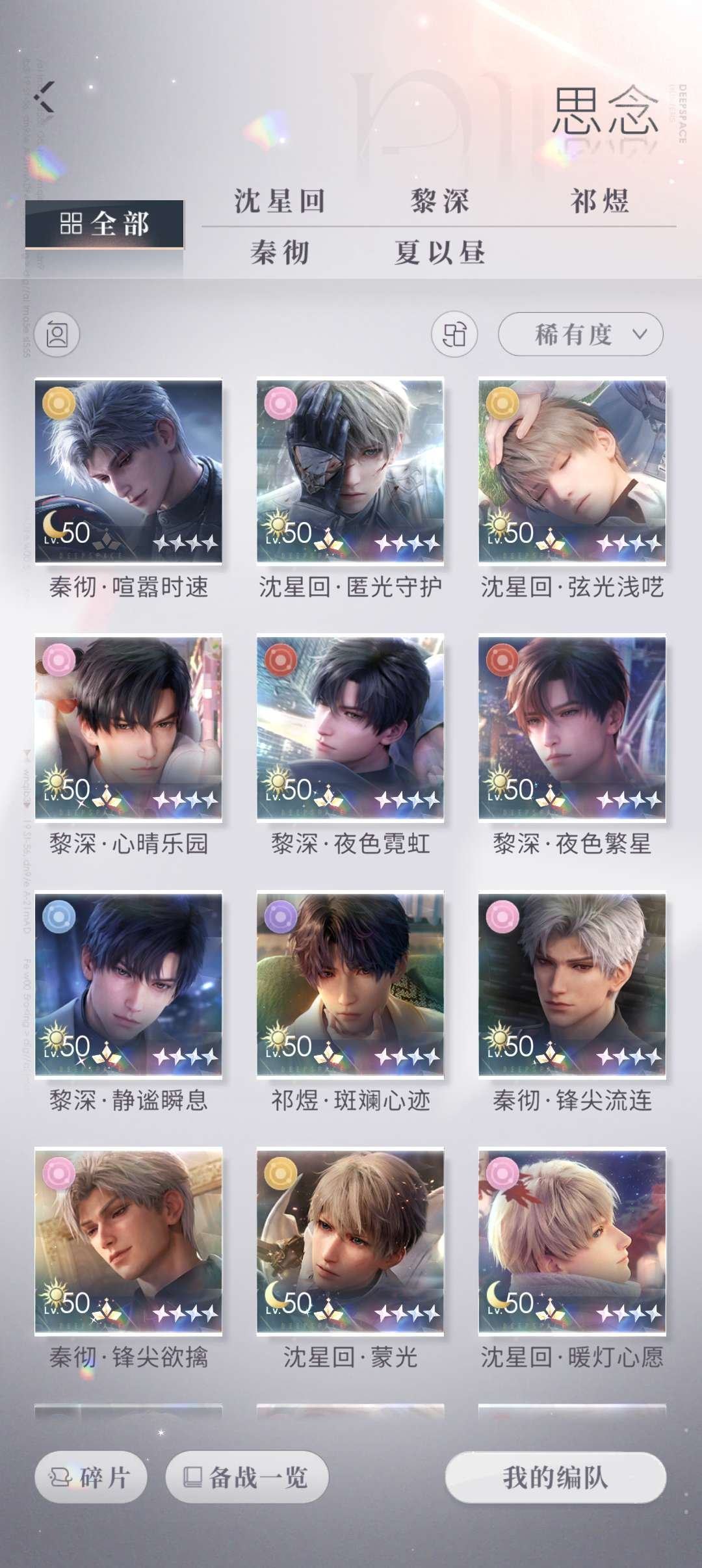Switch to the 沈星回 tab
This screenshot has width=702, height=1568.
(279, 201)
